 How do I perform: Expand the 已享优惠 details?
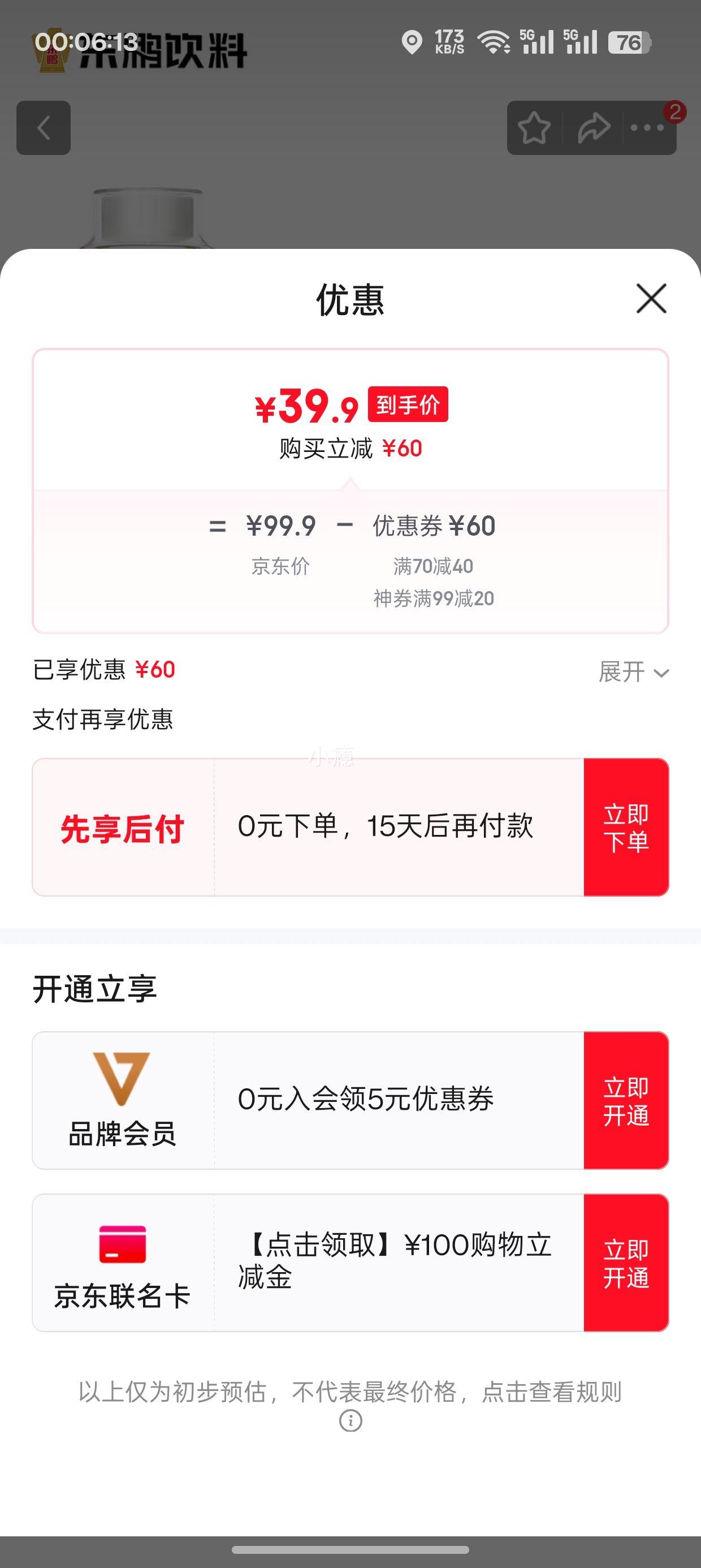(x=634, y=672)
